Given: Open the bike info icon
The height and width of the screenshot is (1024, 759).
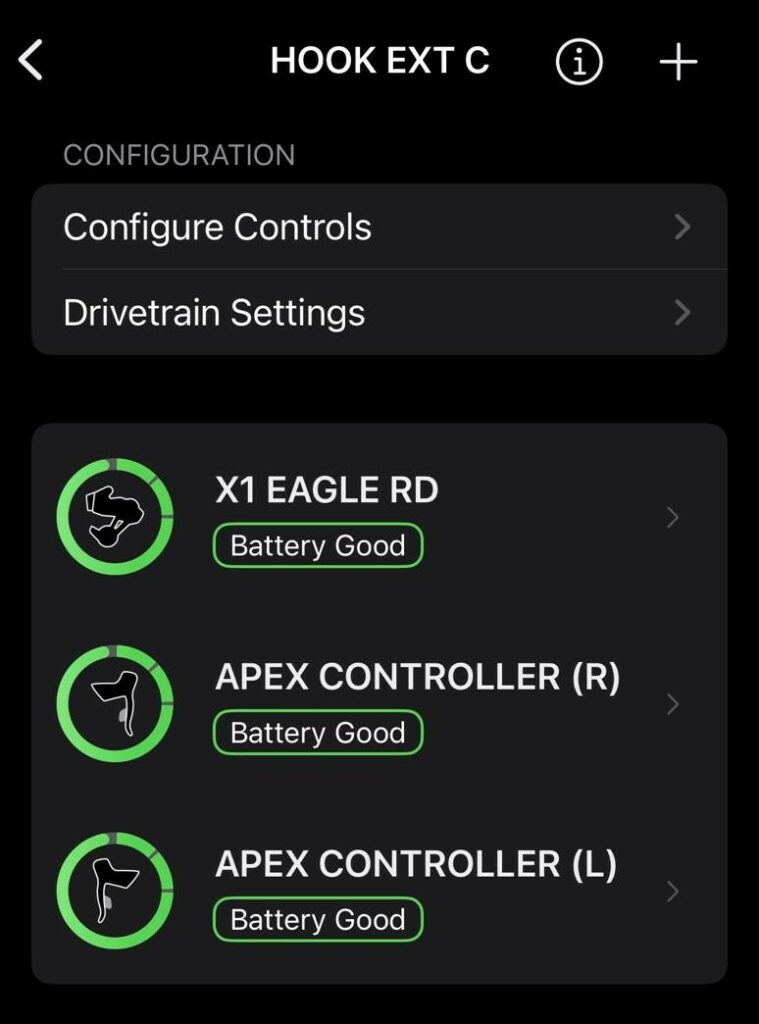Looking at the screenshot, I should coord(579,63).
